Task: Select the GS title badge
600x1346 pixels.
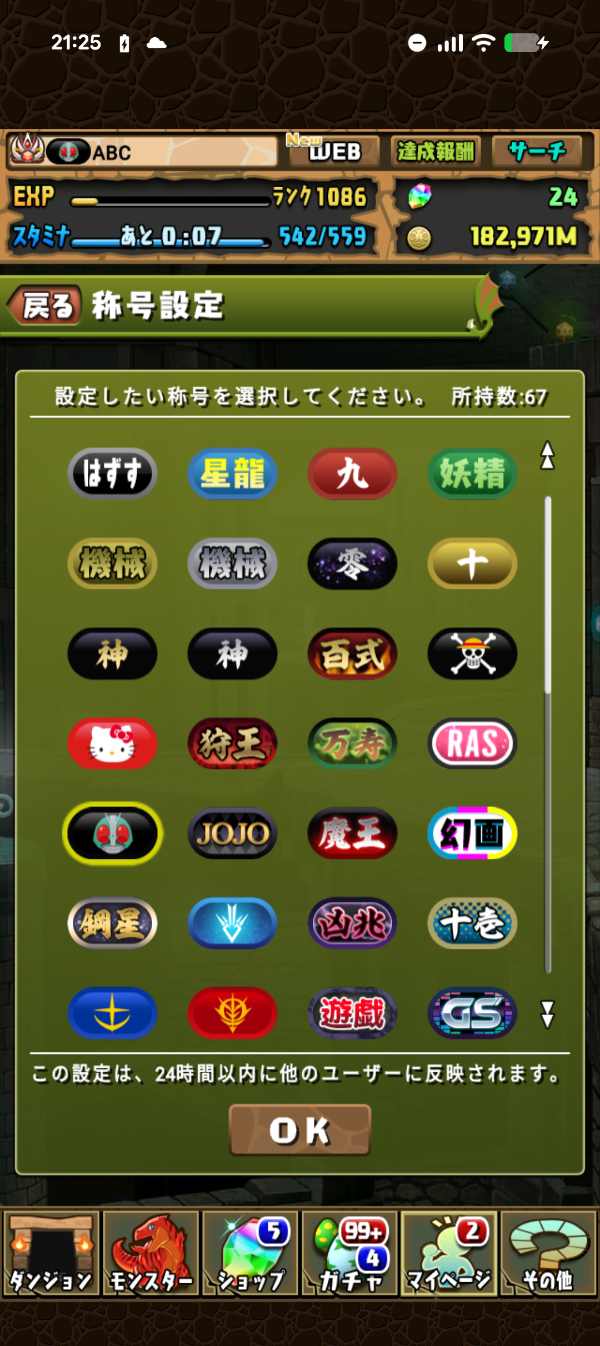Action: coord(472,1013)
